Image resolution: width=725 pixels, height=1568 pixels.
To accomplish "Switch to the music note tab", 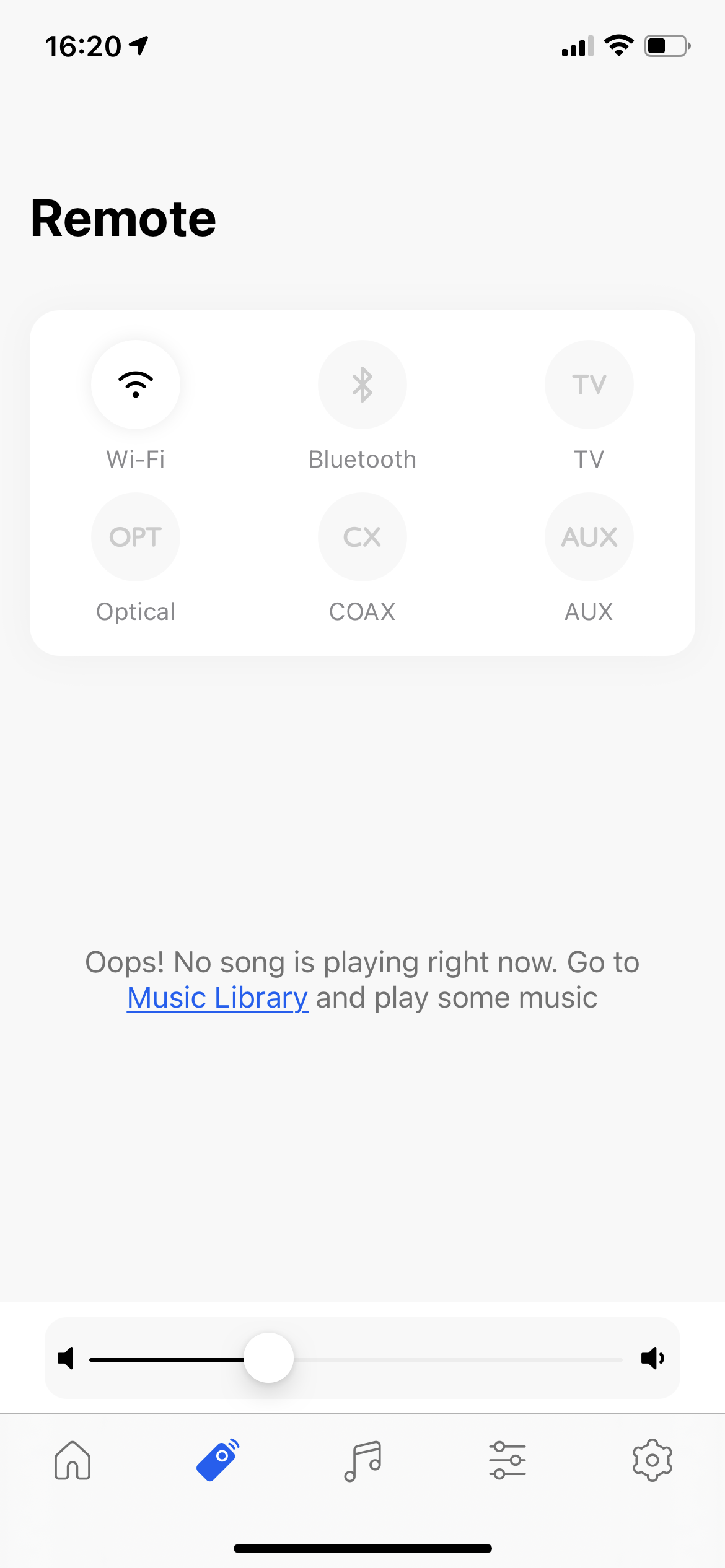I will (362, 1460).
